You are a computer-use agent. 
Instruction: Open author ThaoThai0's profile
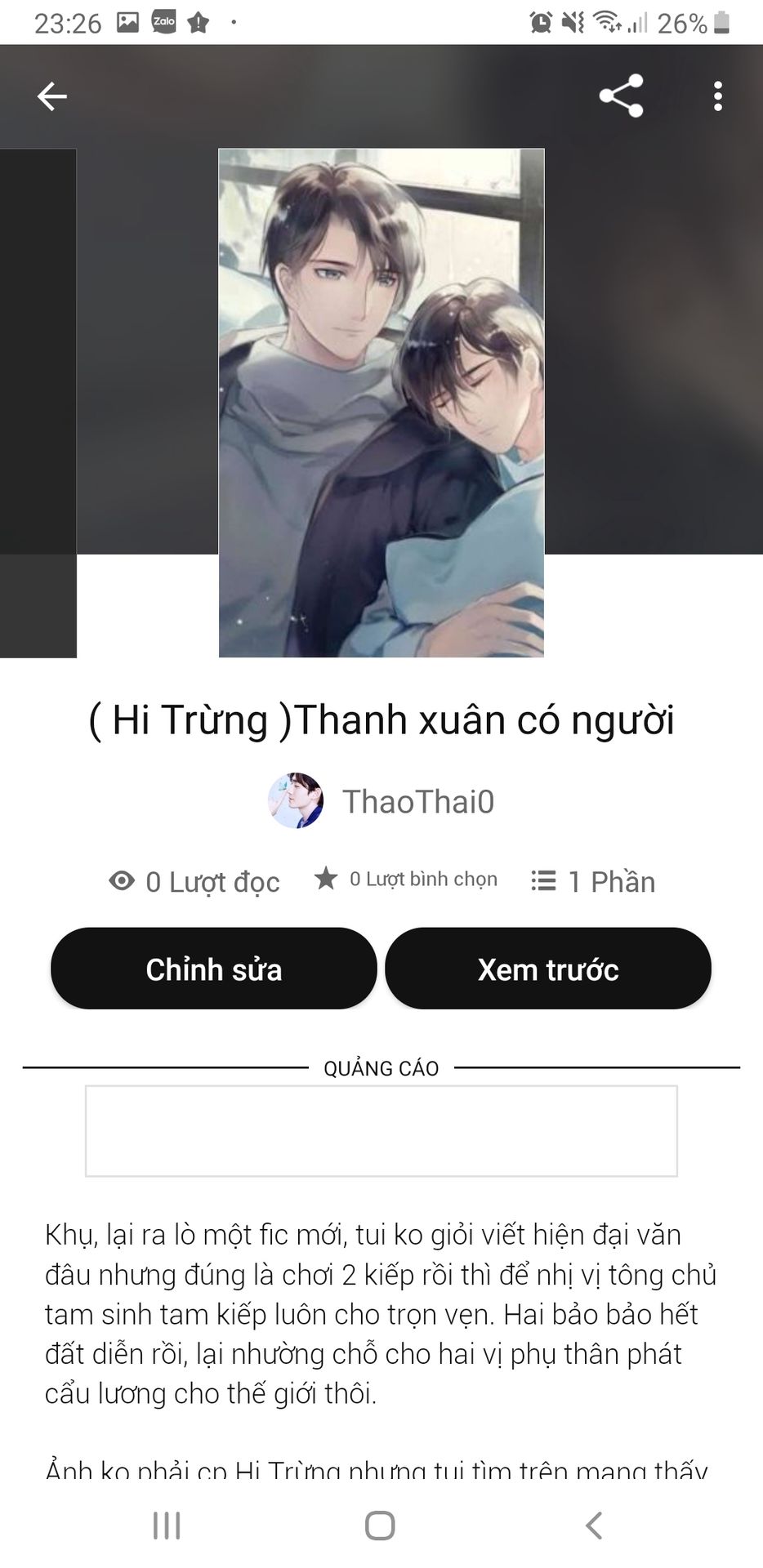[382, 801]
